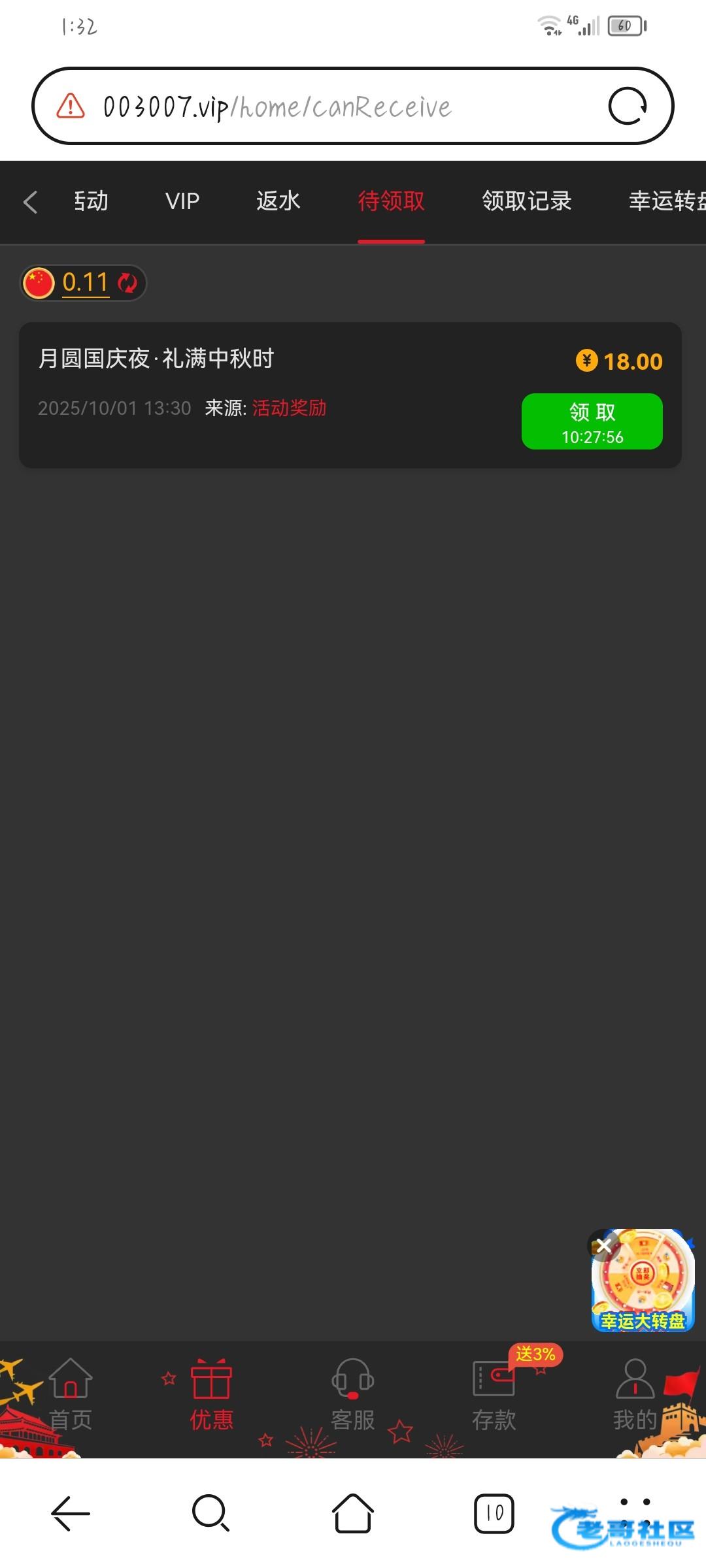Reload the page in browser
The height and width of the screenshot is (1568, 706).
click(x=628, y=106)
